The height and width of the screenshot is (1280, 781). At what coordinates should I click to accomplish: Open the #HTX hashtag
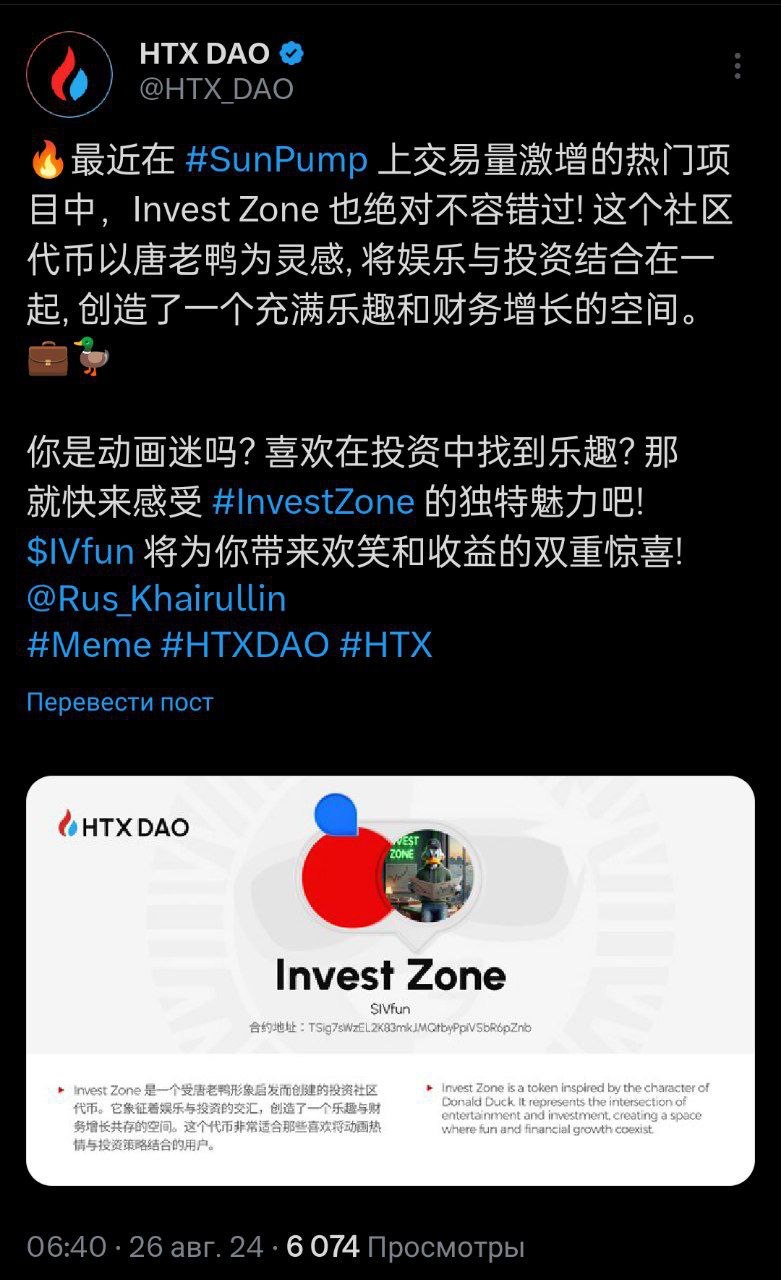386,645
